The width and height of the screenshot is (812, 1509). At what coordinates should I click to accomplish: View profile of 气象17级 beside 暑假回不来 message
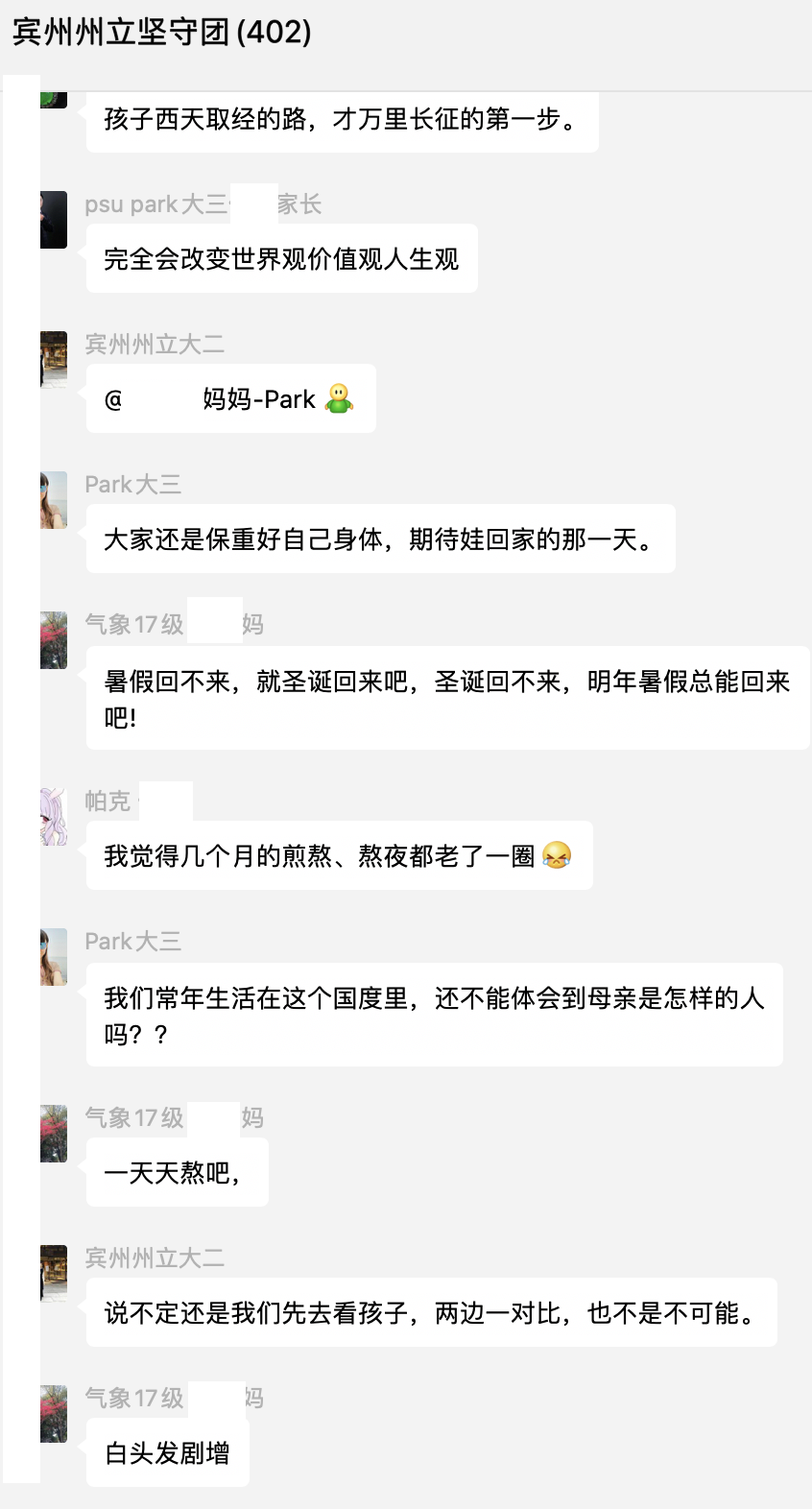54,639
